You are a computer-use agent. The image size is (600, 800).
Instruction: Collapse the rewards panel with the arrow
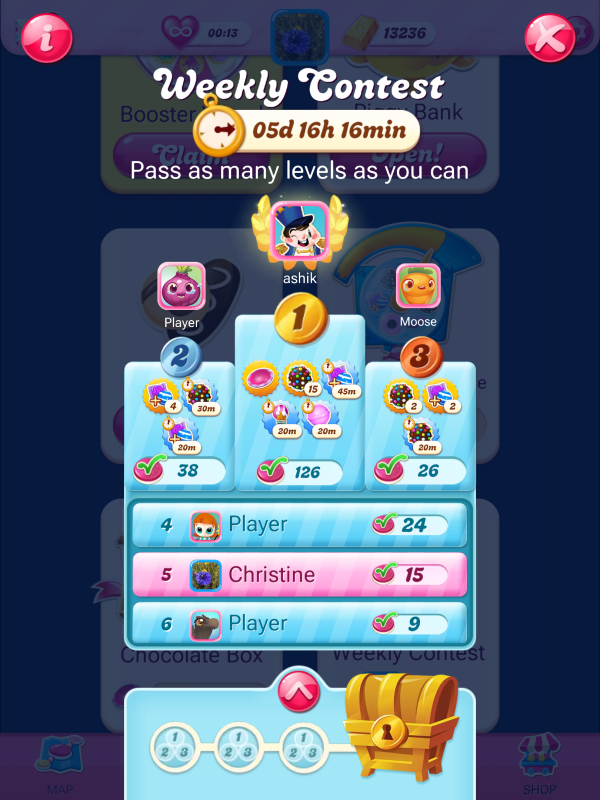point(299,690)
